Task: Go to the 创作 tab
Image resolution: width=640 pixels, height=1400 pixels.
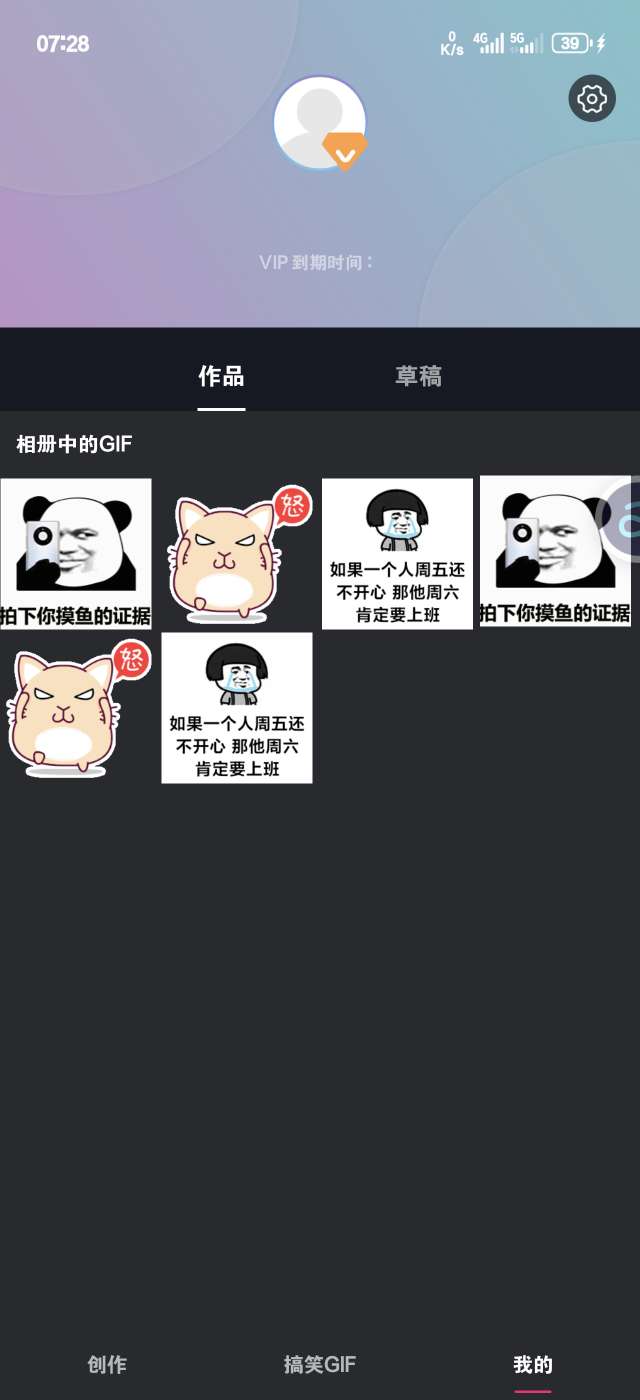Action: point(107,1364)
